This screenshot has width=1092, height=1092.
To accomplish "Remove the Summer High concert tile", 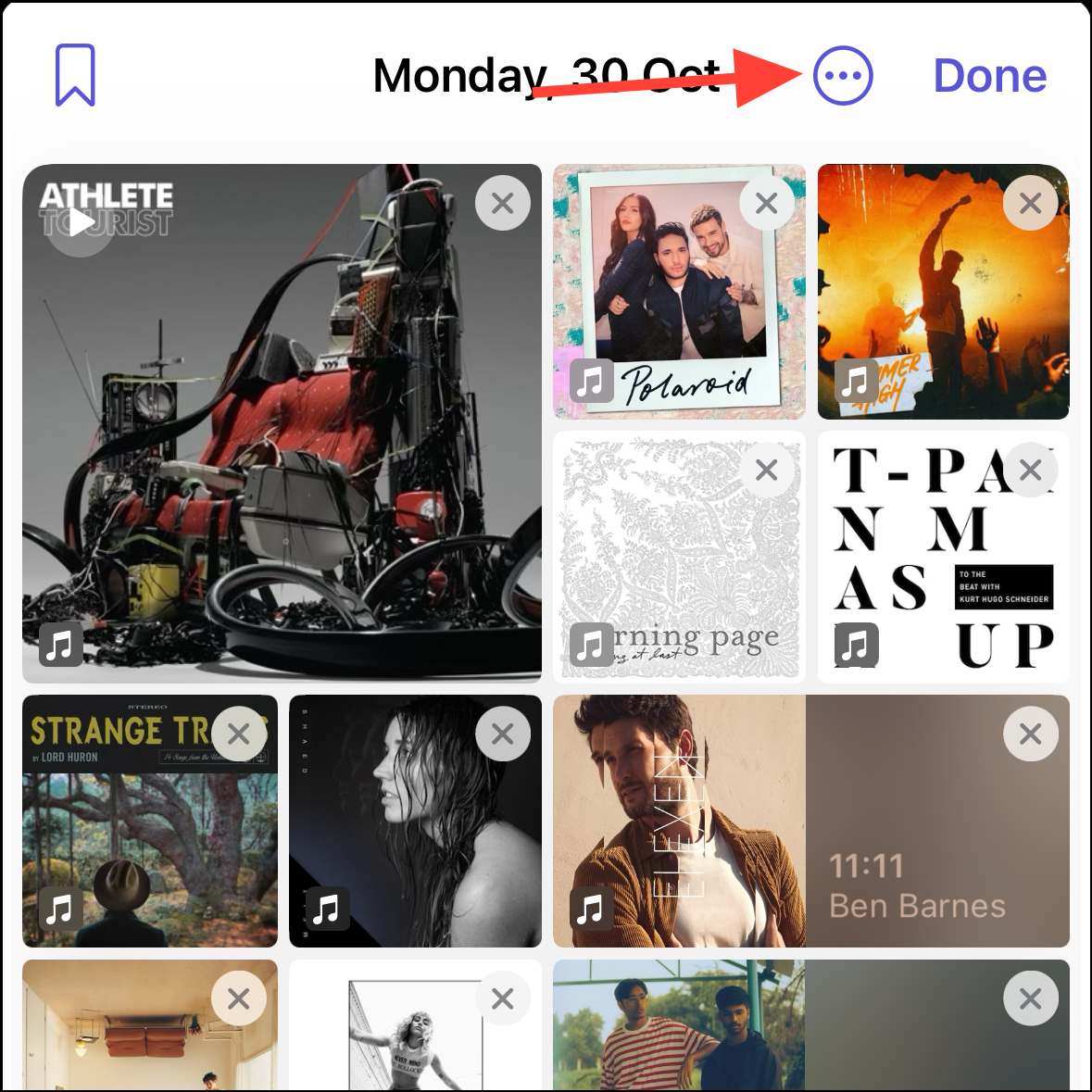I will click(x=1031, y=204).
